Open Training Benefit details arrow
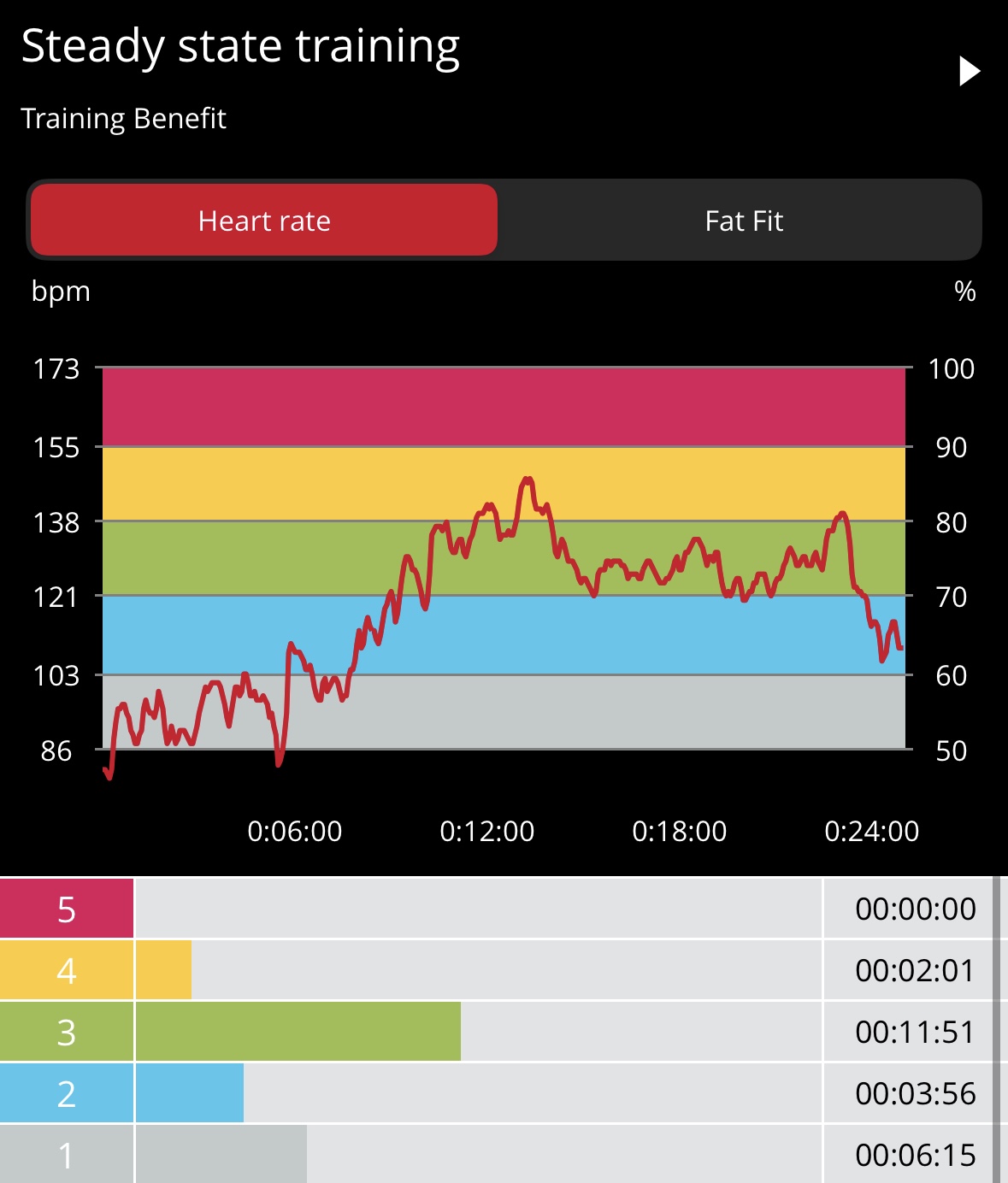This screenshot has height=1183, width=1008. [x=969, y=71]
